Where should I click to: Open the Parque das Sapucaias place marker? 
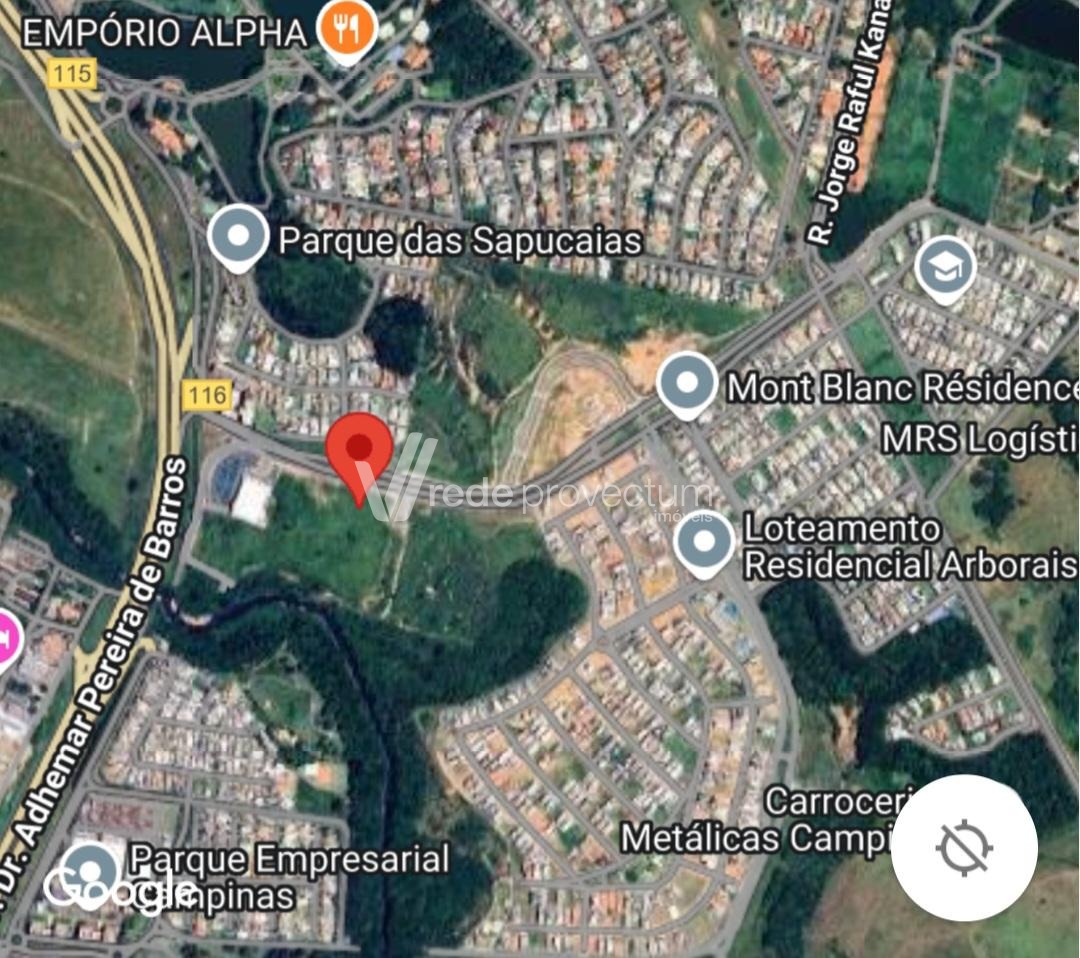[x=239, y=237]
